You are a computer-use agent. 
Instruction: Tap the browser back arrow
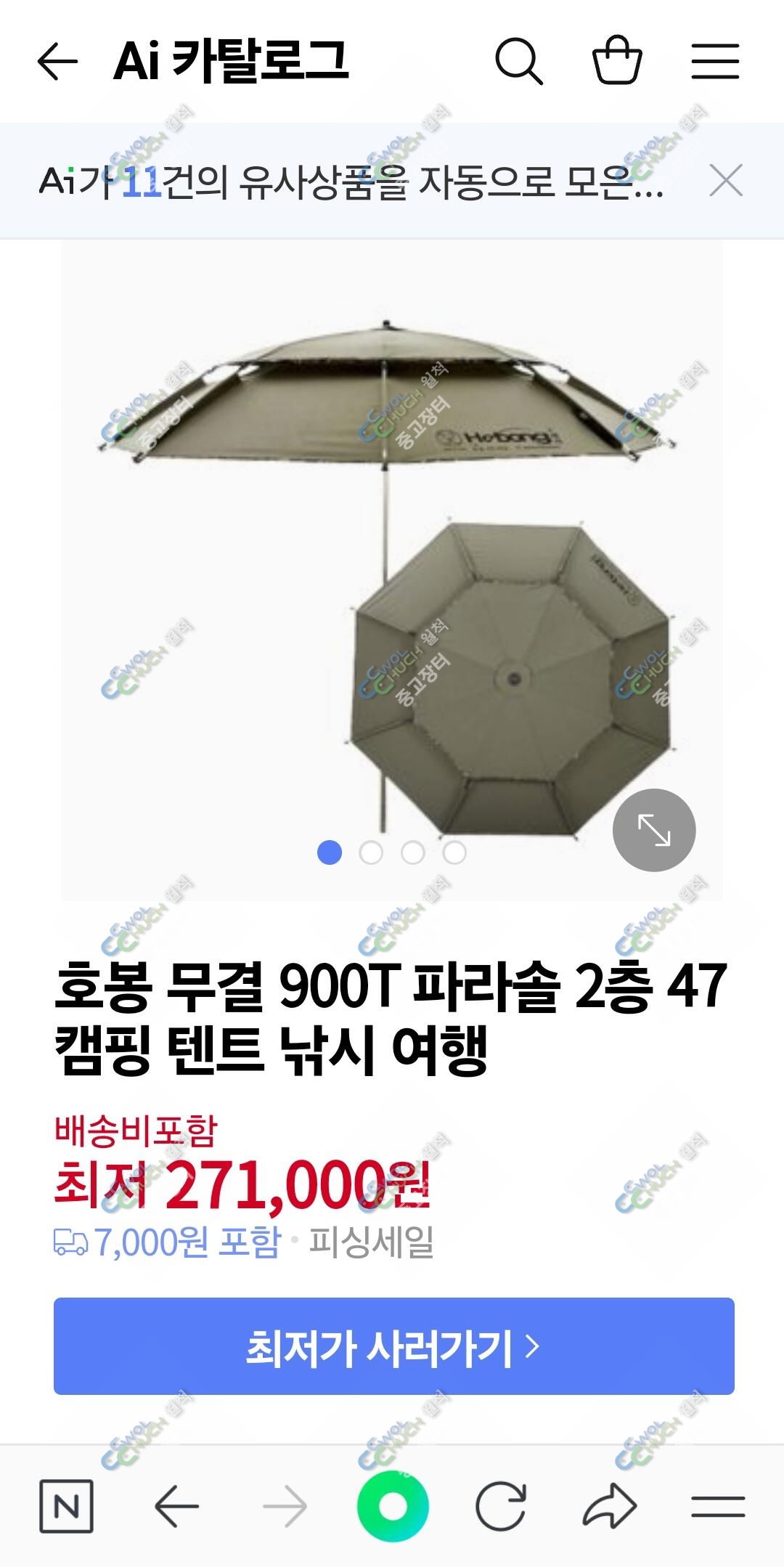point(176,1507)
